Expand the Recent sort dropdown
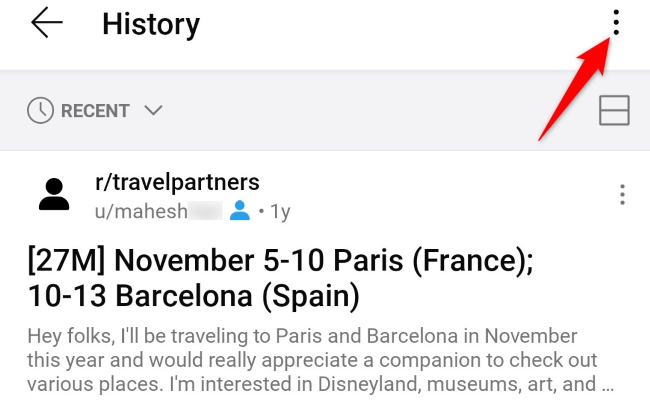650x406 pixels. pyautogui.click(x=95, y=111)
